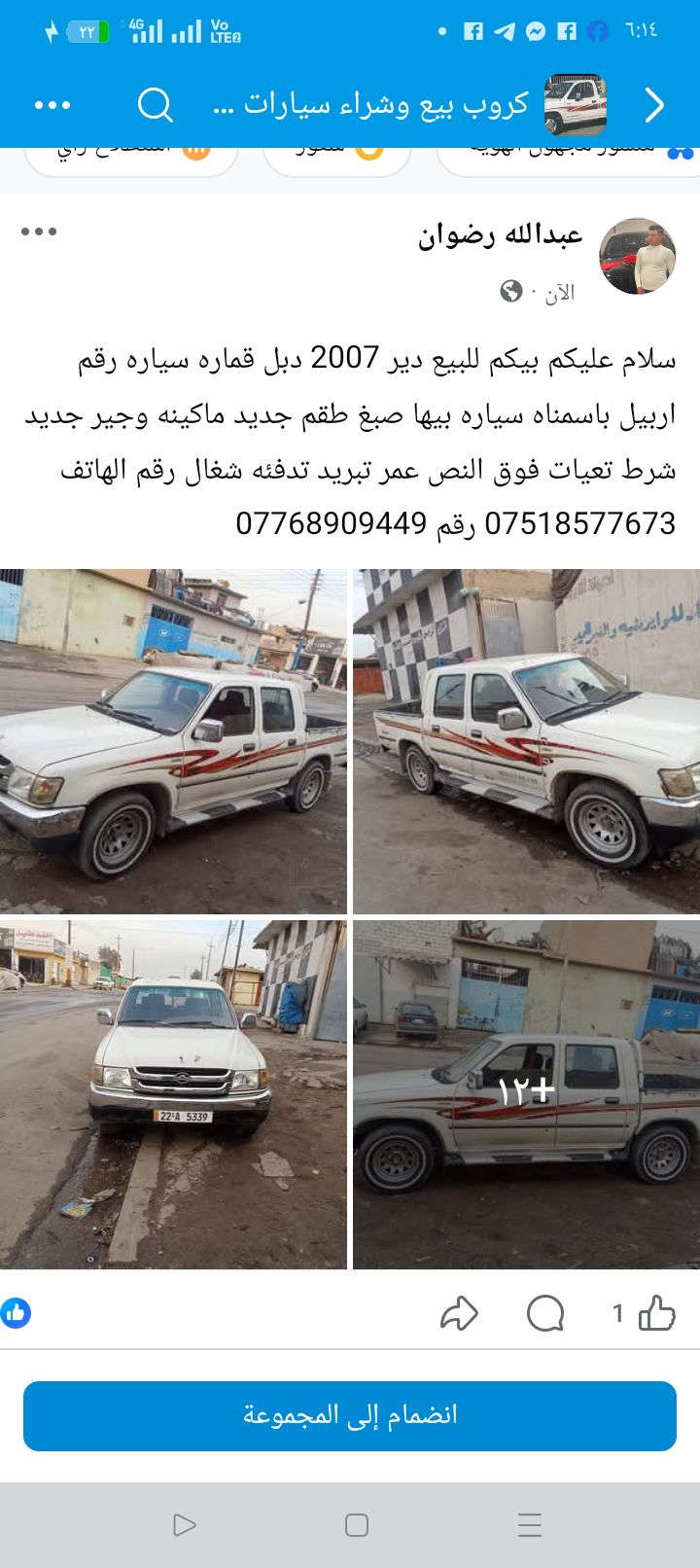The height and width of the screenshot is (1568, 700).
Task: Open عبدالله رضوان's profile name
Action: (x=500, y=233)
